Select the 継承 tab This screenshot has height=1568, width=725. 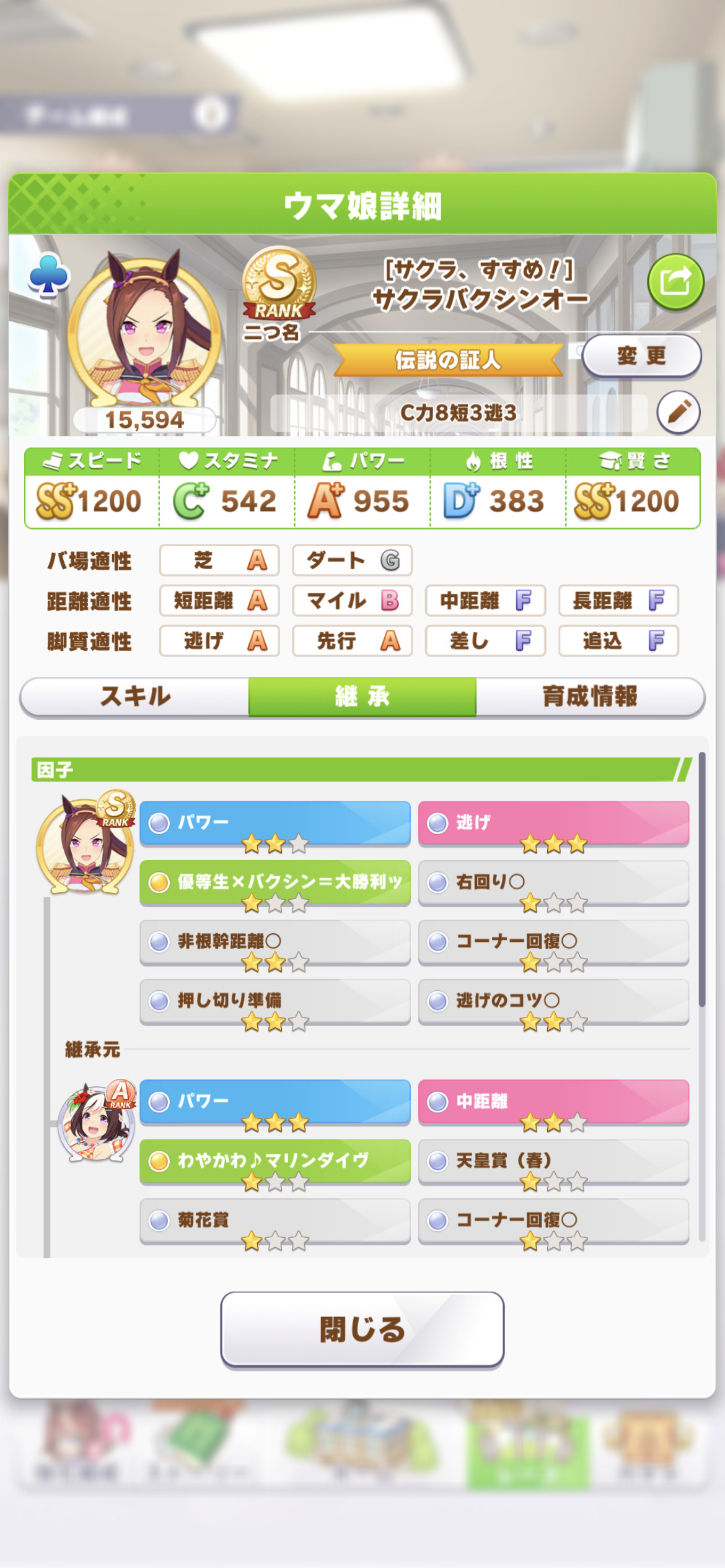pos(362,697)
